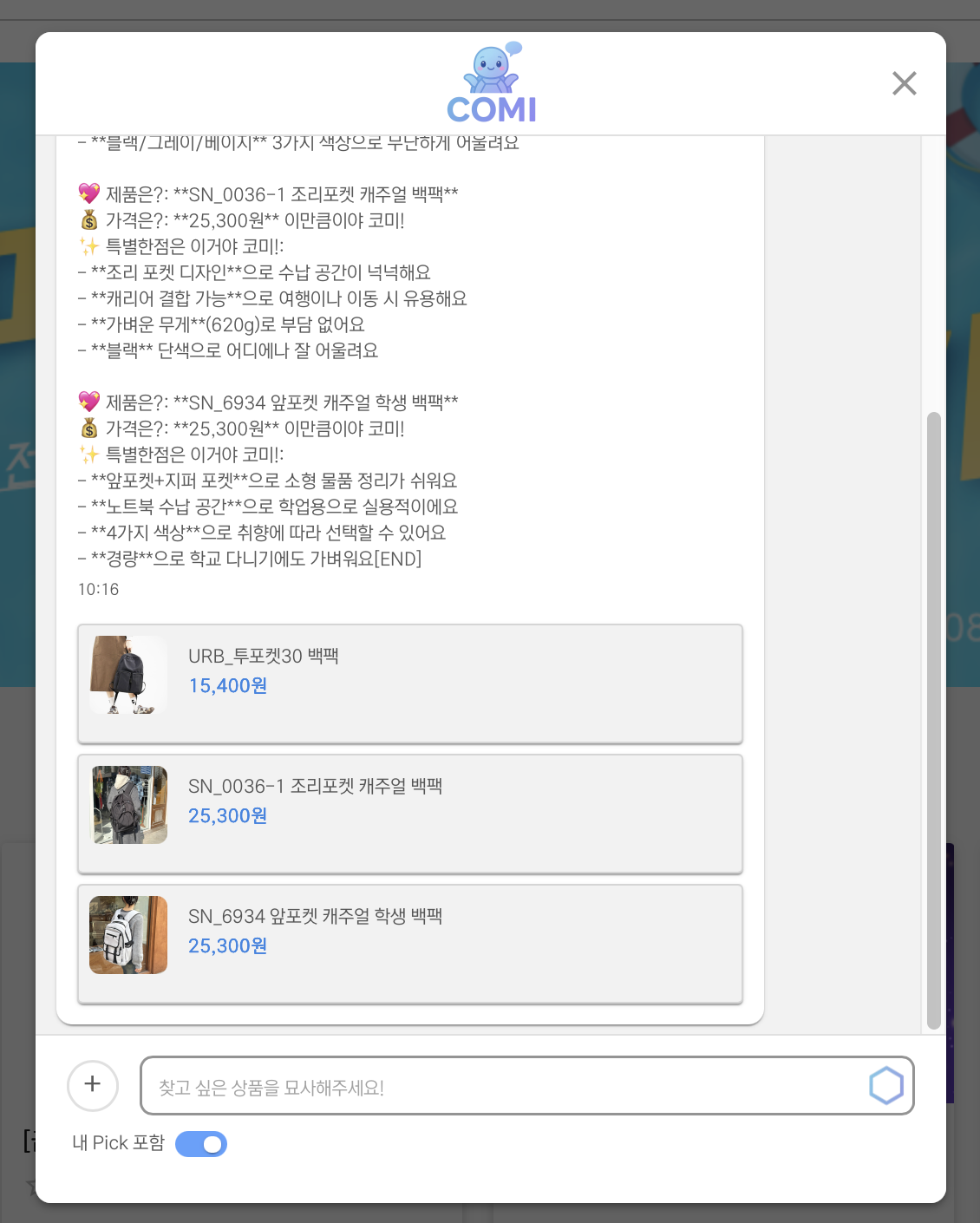Turn off the 내 Pick 포함 switch
The image size is (980, 1223).
coord(201,1144)
